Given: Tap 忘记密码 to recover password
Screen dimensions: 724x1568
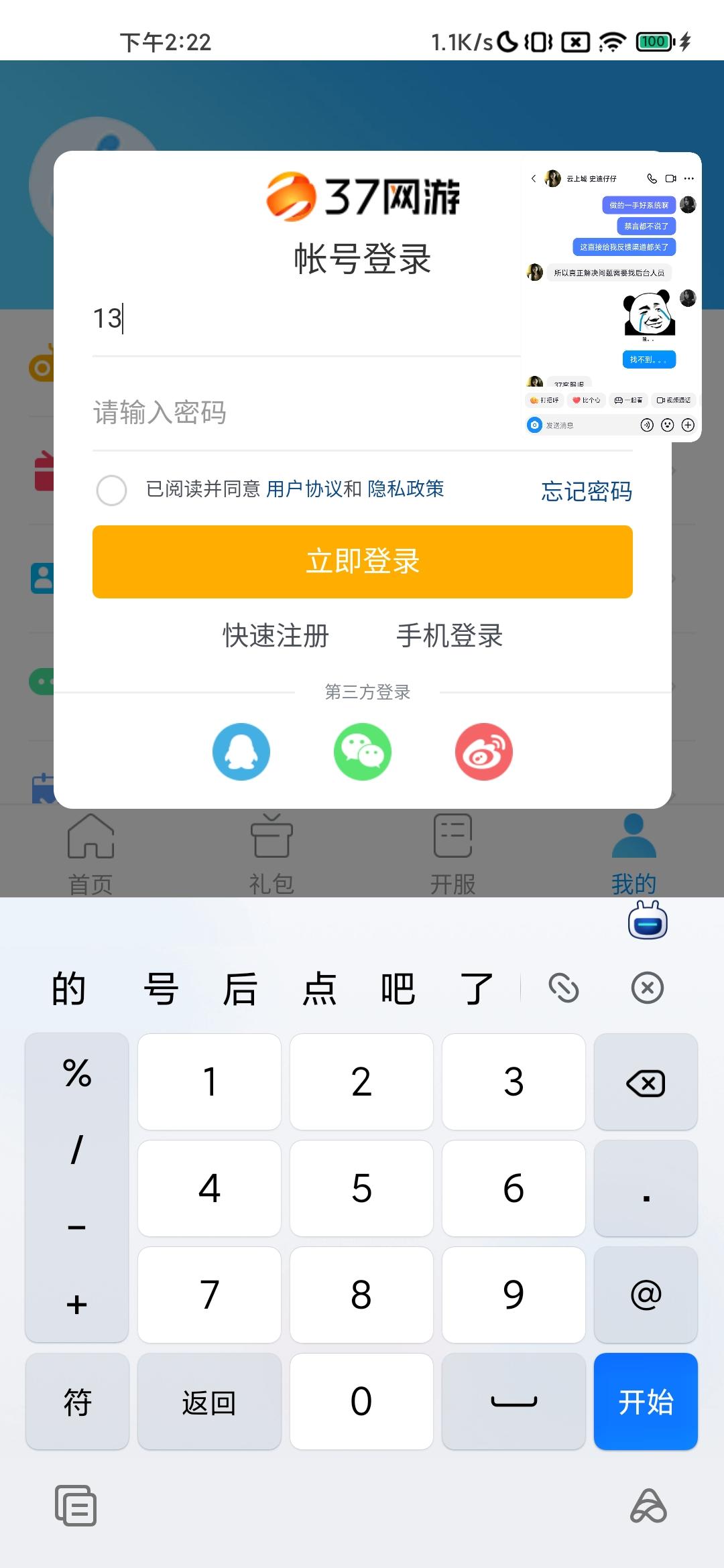Looking at the screenshot, I should pos(587,491).
